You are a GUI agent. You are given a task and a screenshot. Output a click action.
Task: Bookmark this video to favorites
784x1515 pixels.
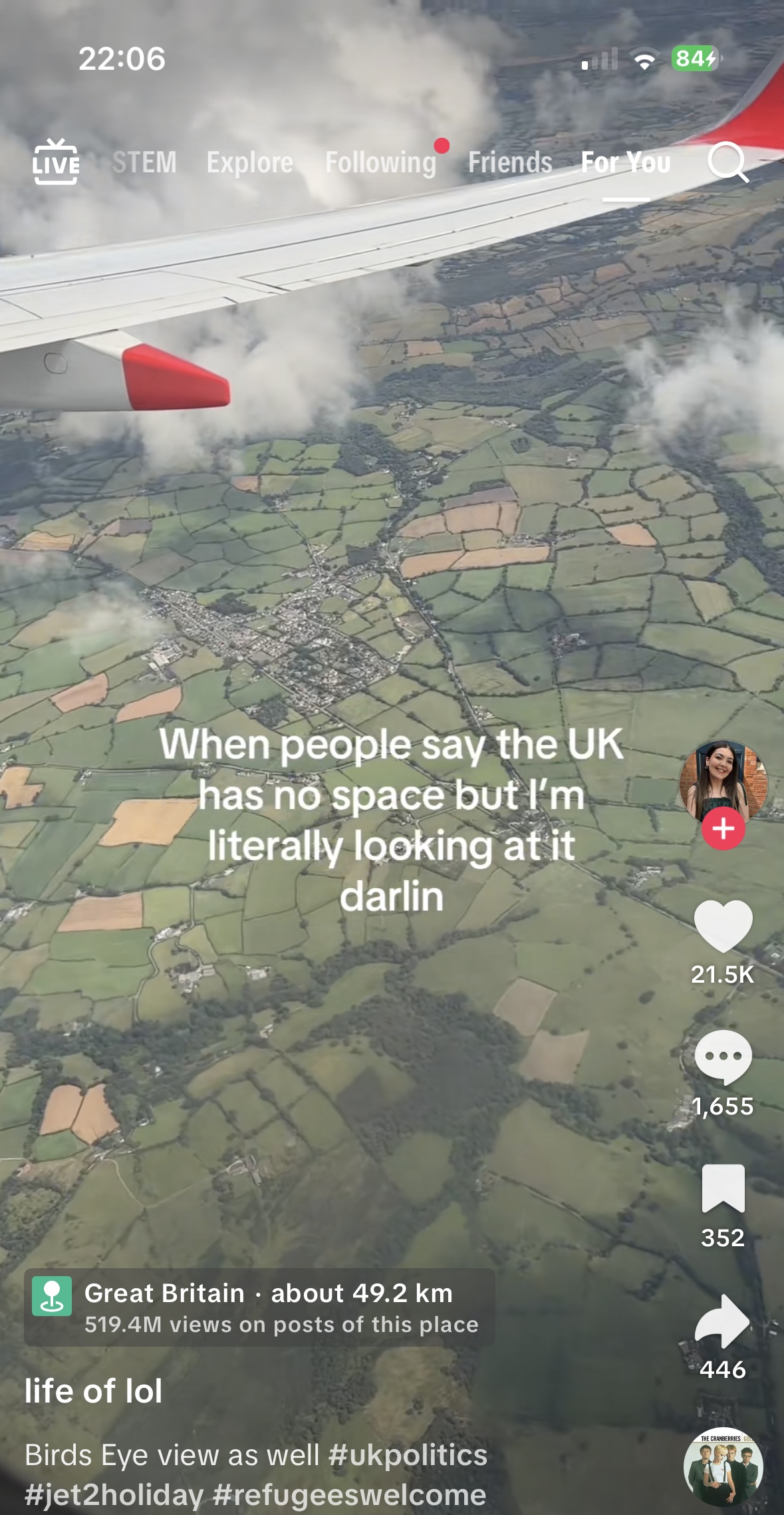pyautogui.click(x=723, y=1188)
